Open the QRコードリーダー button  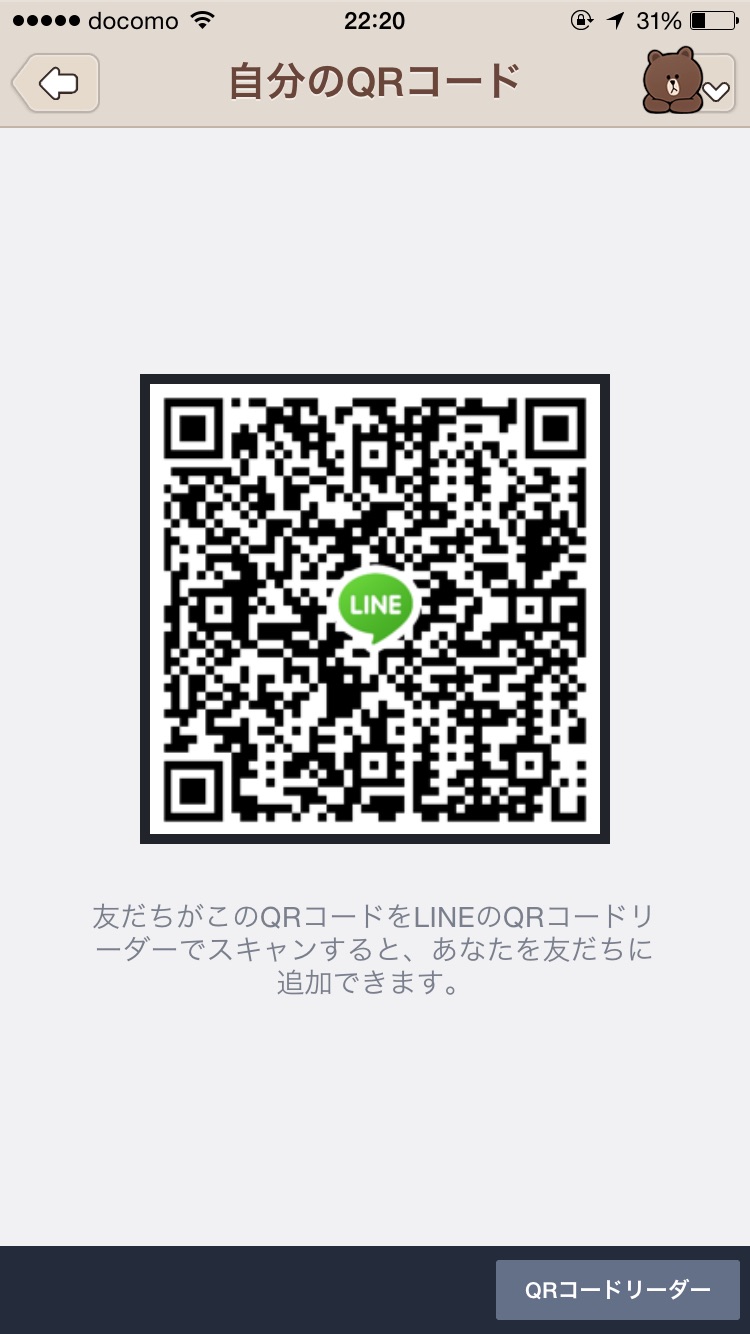pyautogui.click(x=618, y=1290)
